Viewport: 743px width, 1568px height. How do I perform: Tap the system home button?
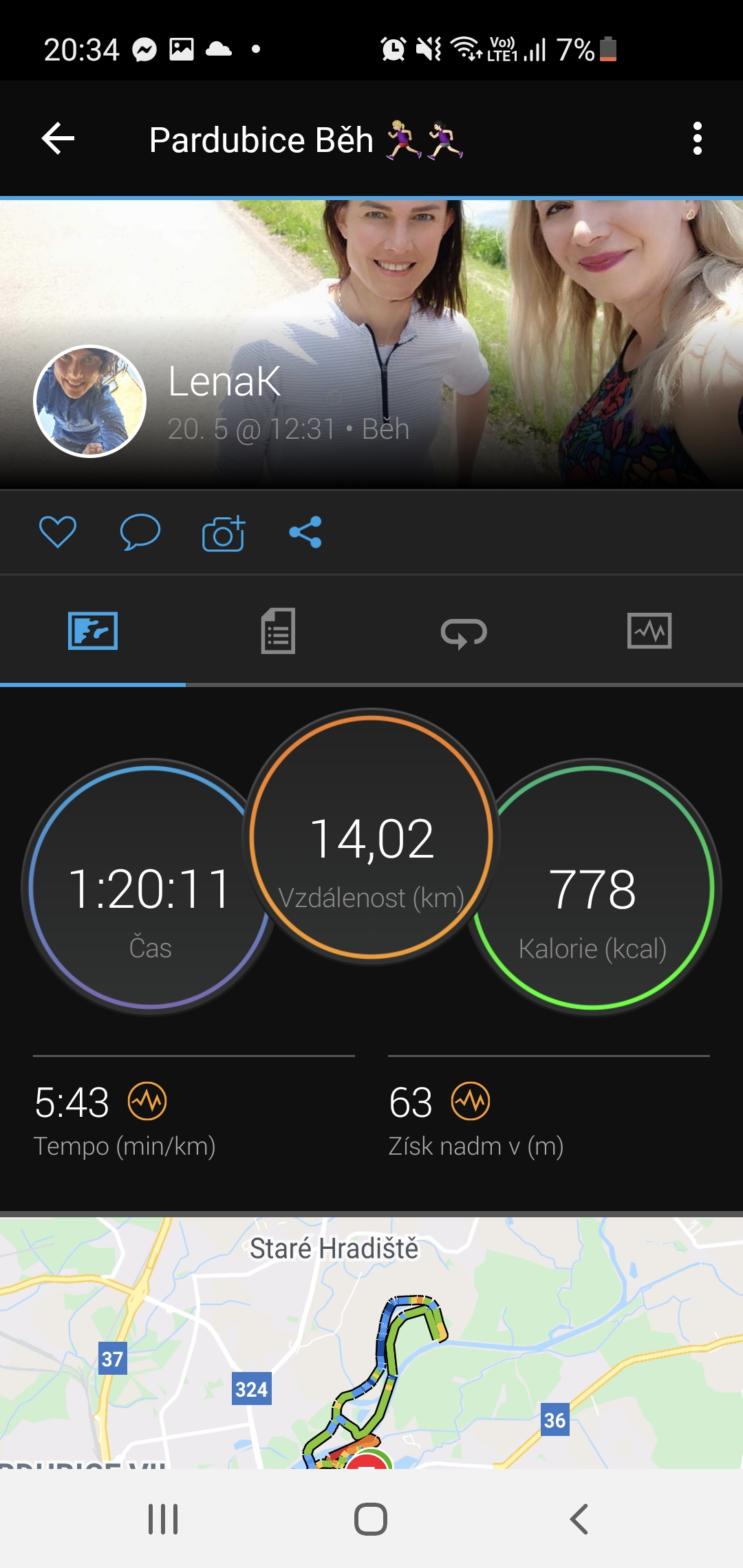coord(371,1518)
